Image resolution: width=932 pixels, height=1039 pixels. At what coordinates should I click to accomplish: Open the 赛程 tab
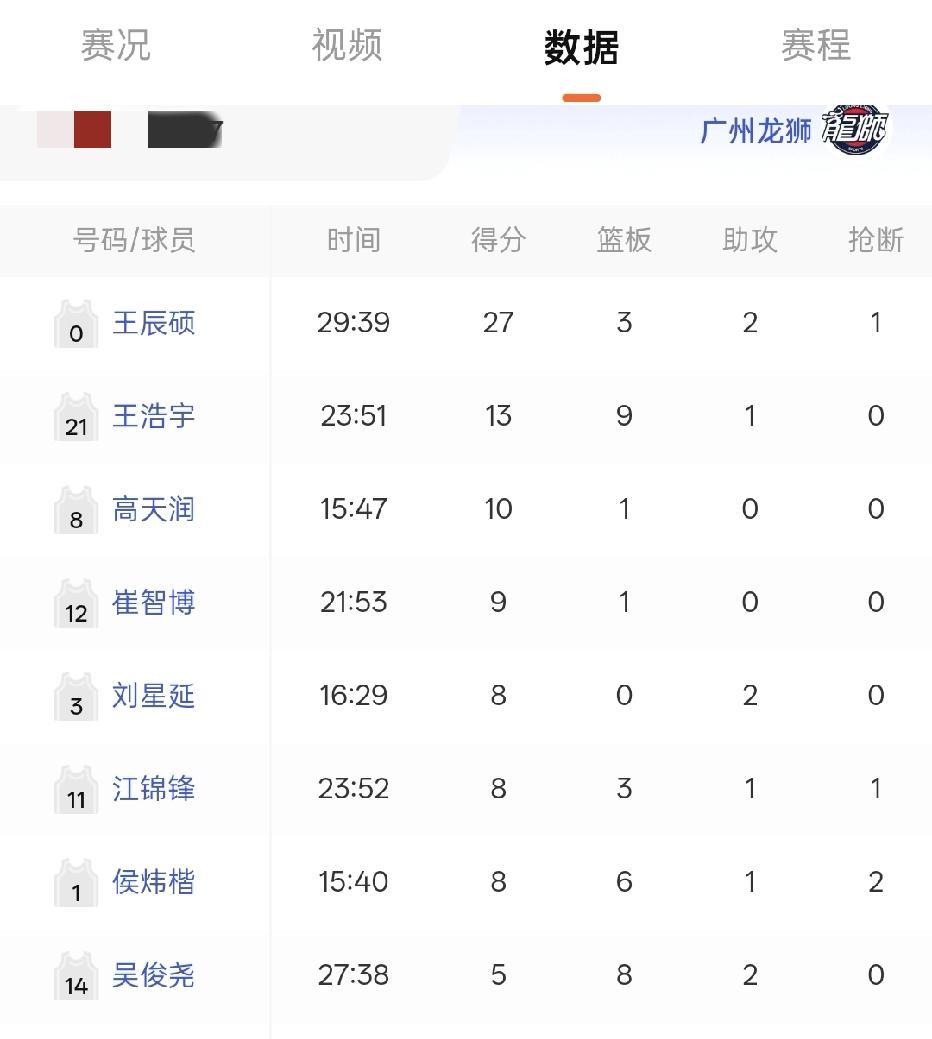coord(815,46)
